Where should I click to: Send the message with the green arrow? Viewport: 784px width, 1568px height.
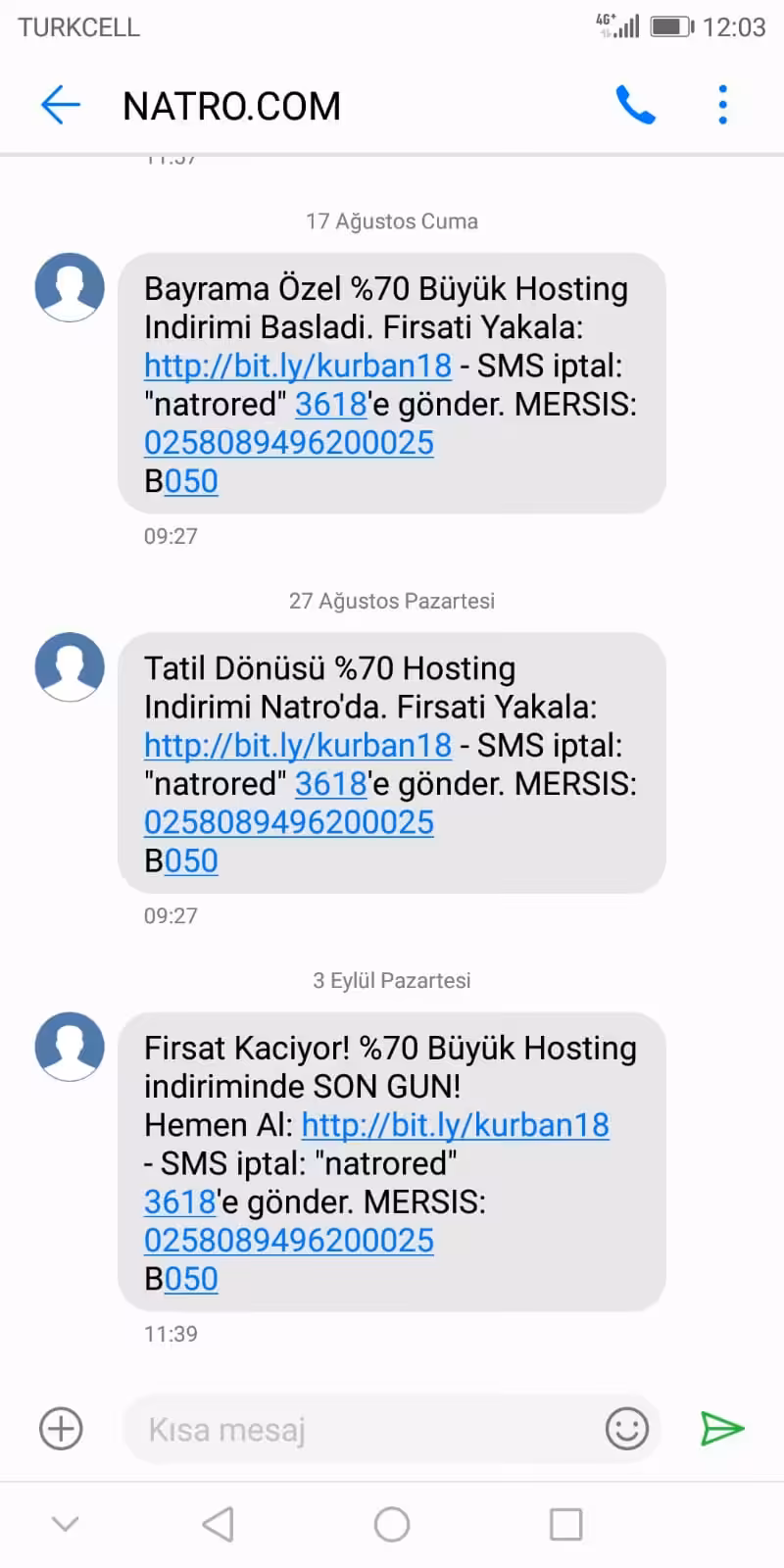(x=722, y=1429)
